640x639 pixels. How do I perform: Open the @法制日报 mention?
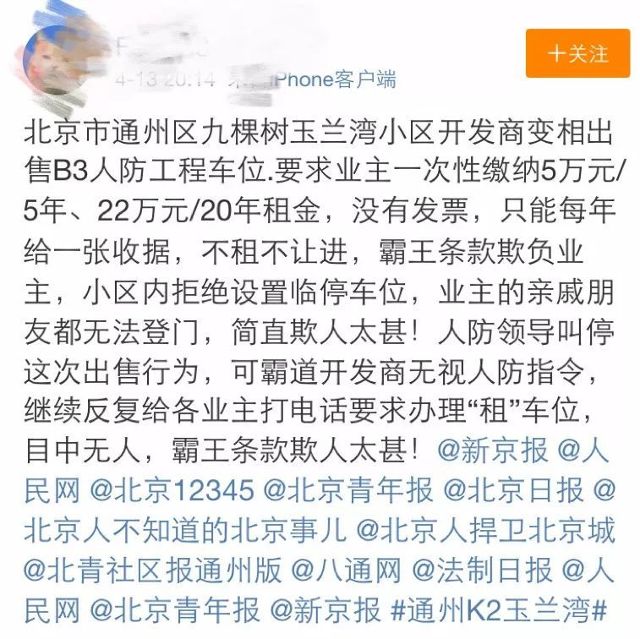(x=482, y=569)
